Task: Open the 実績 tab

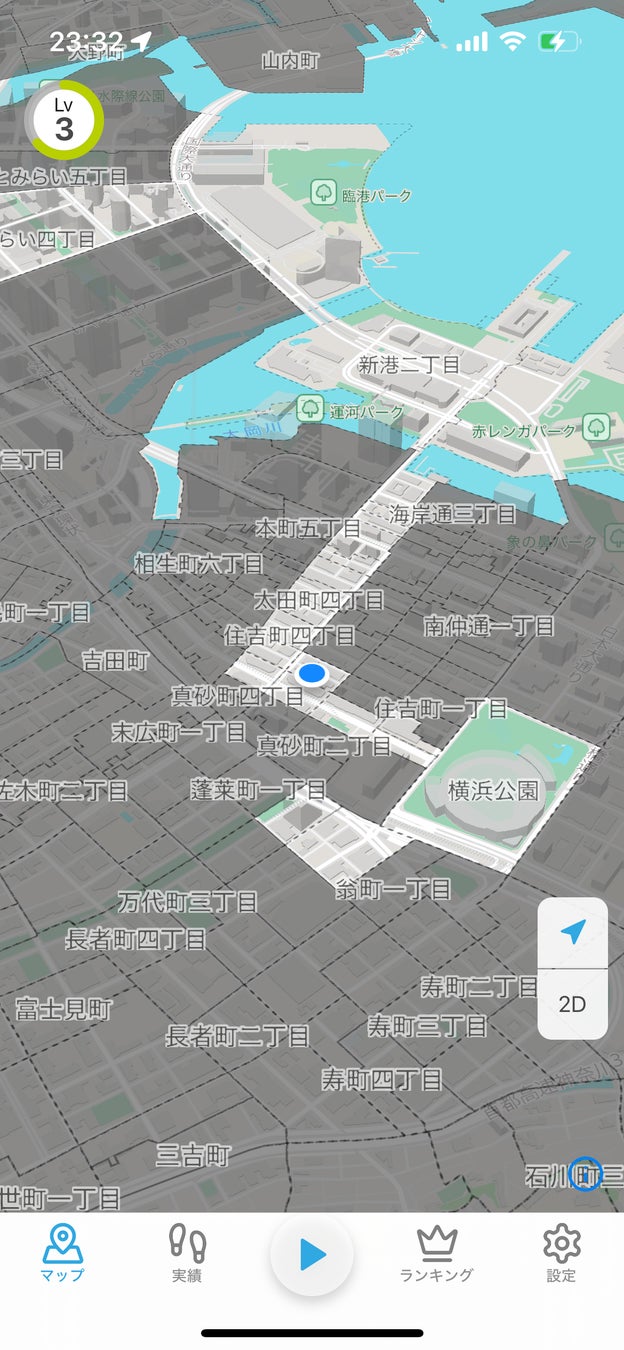Action: tap(187, 1254)
